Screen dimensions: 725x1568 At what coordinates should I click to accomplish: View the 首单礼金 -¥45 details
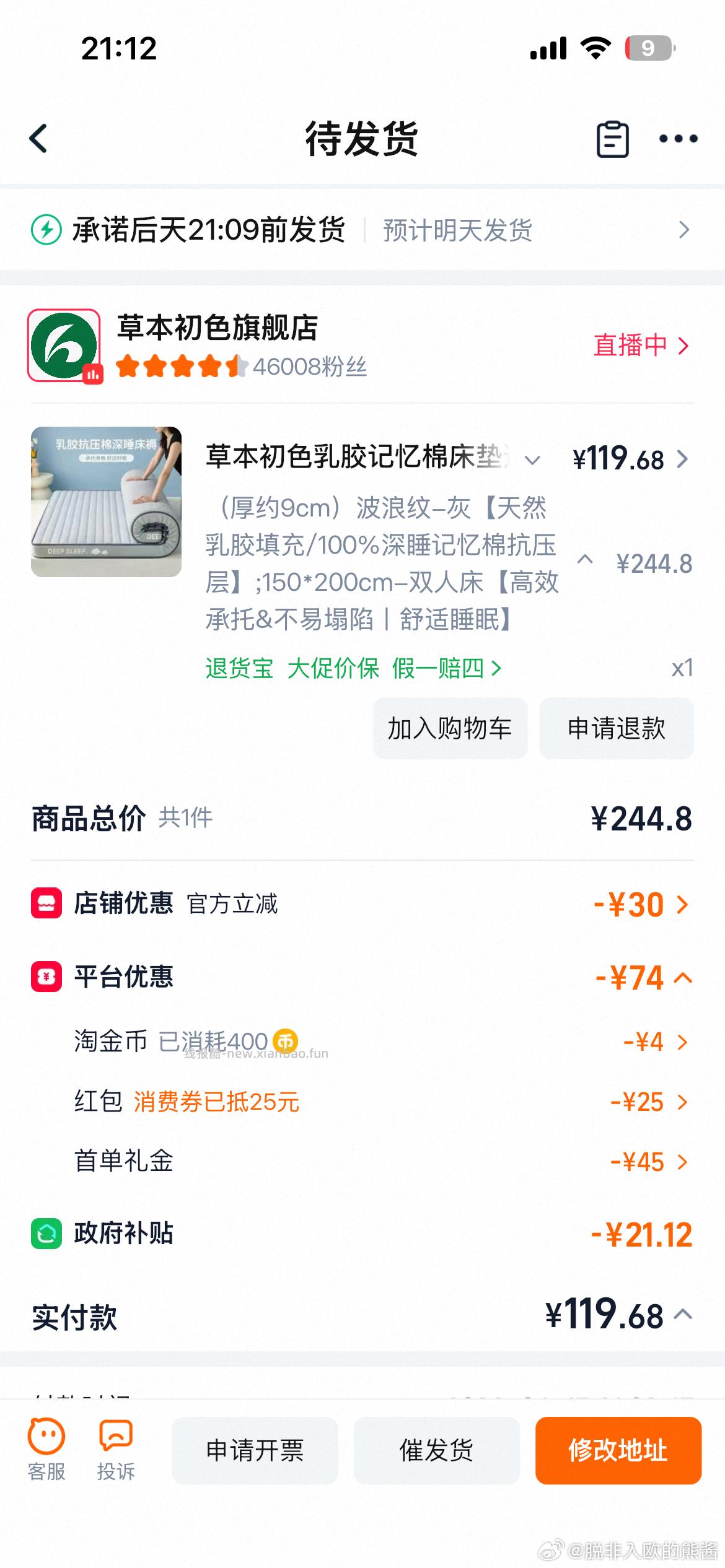[x=649, y=1162]
